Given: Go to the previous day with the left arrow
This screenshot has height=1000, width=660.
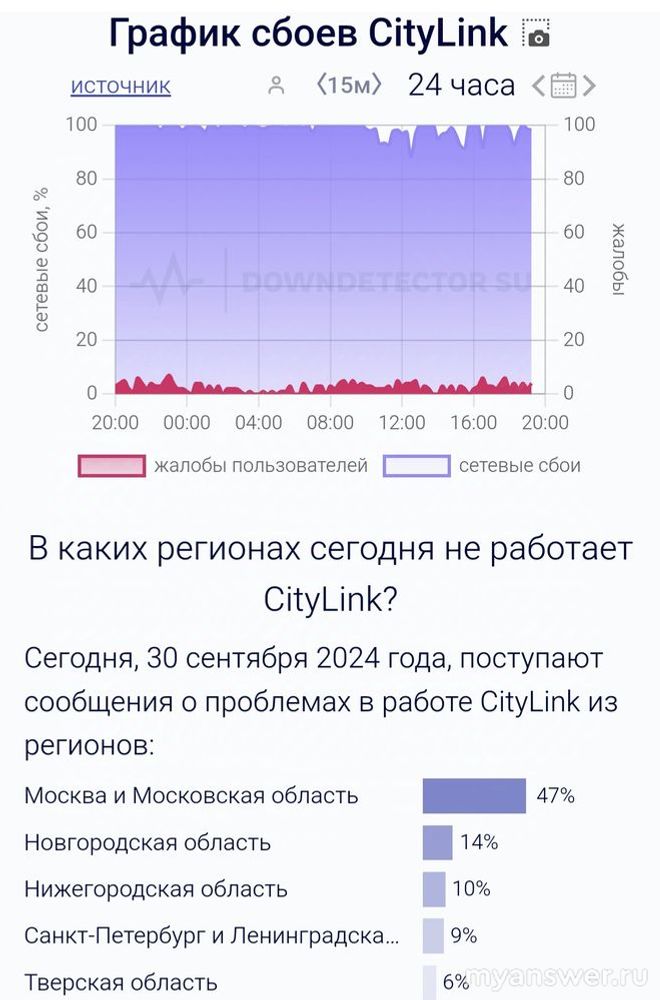Looking at the screenshot, I should 540,87.
